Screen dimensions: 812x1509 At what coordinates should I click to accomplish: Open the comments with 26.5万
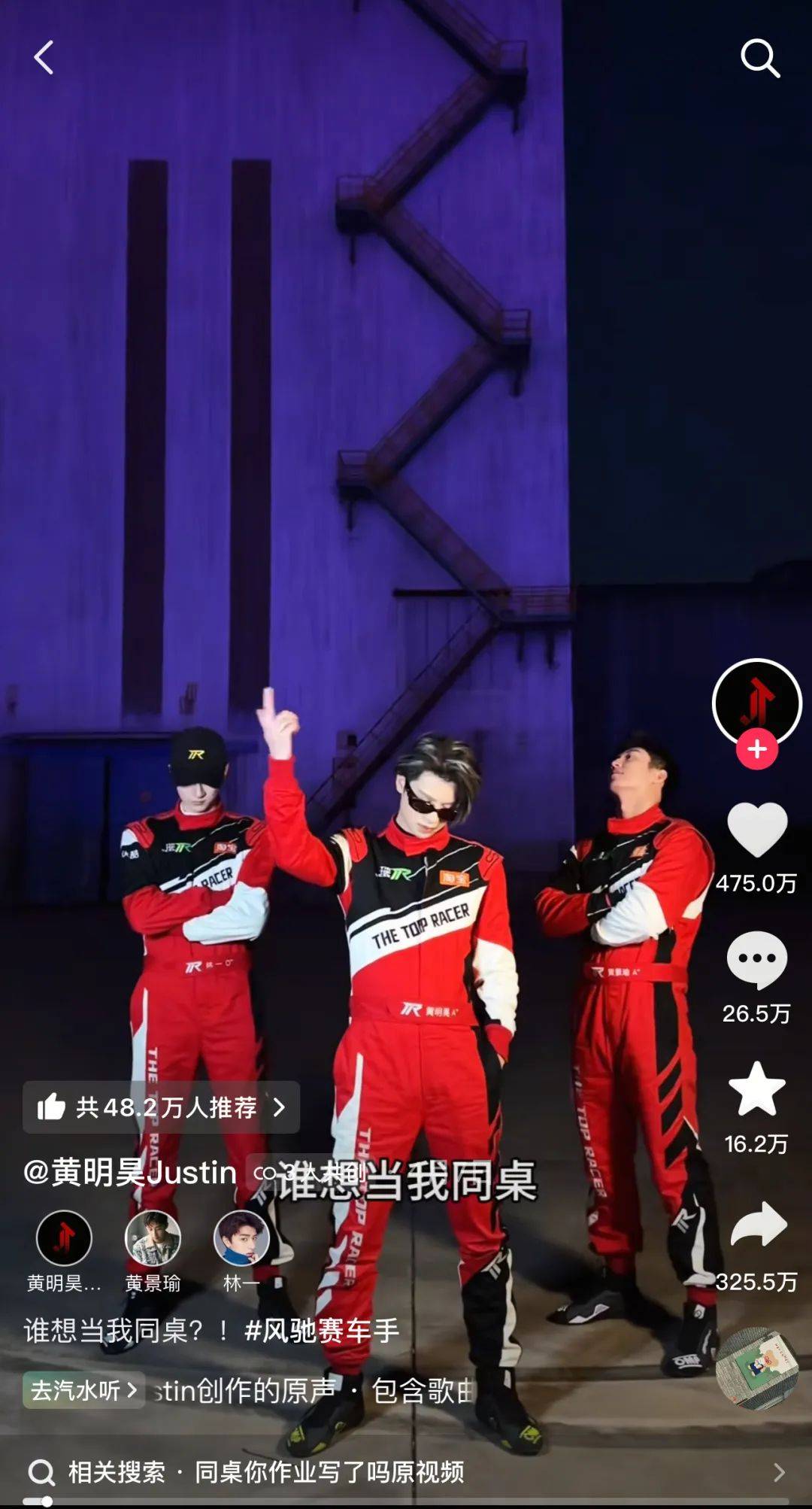pos(756,960)
